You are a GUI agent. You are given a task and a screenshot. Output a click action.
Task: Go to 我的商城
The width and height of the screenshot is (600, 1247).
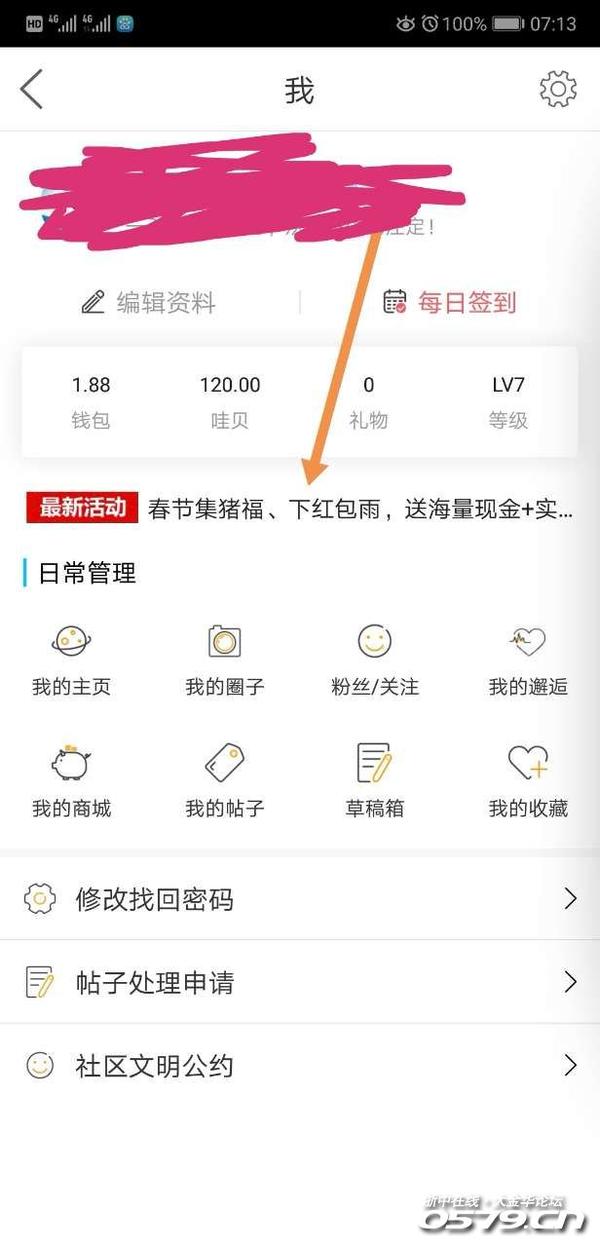click(71, 781)
